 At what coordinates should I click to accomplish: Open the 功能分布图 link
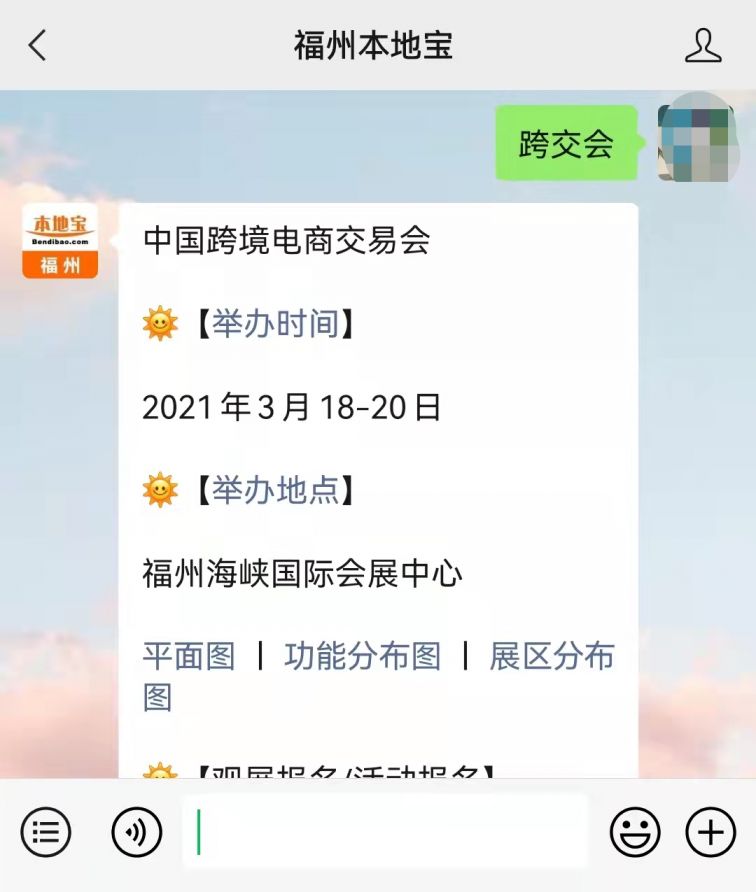click(362, 657)
